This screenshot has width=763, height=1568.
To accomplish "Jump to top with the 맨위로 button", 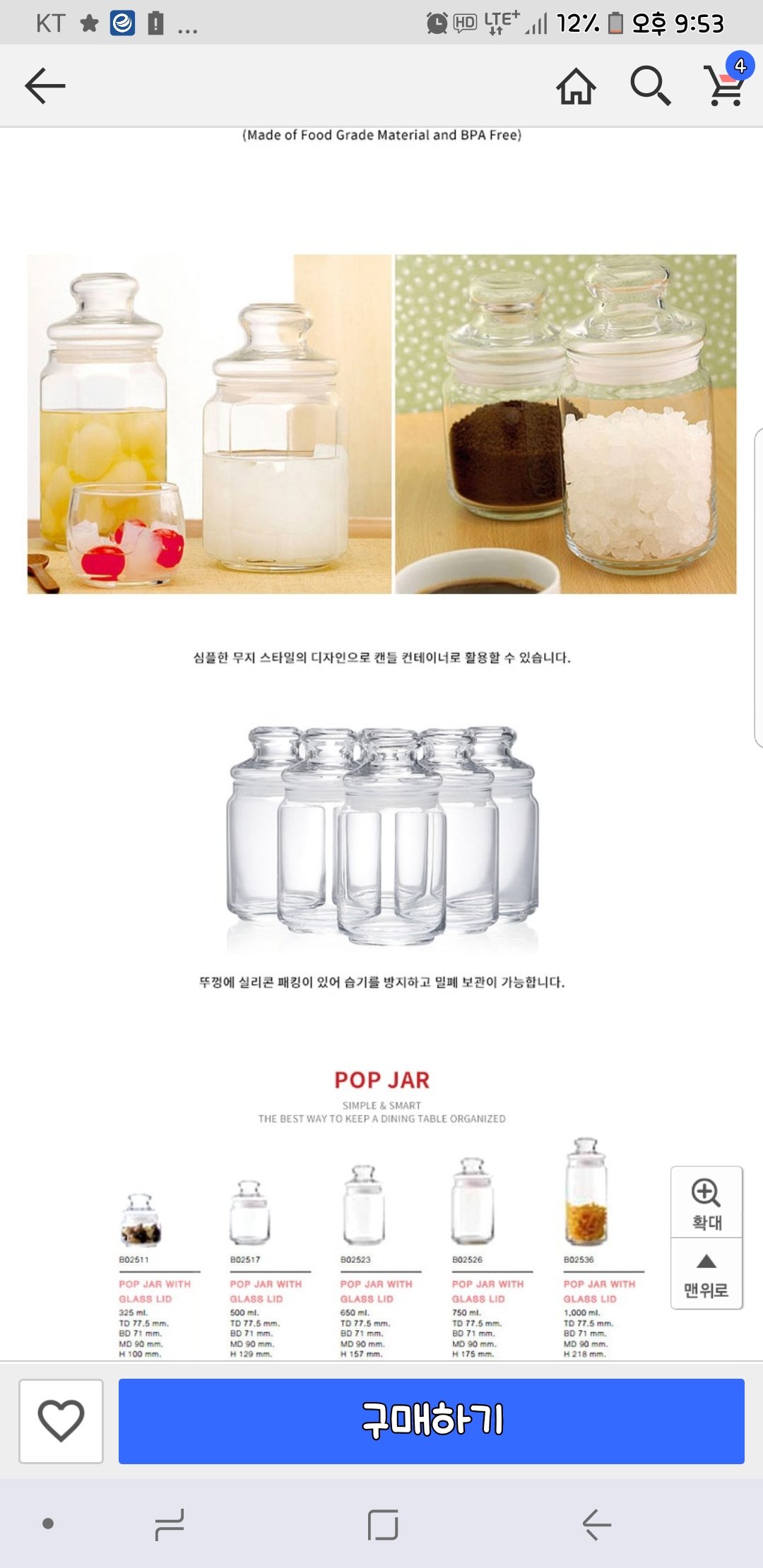I will point(706,1273).
